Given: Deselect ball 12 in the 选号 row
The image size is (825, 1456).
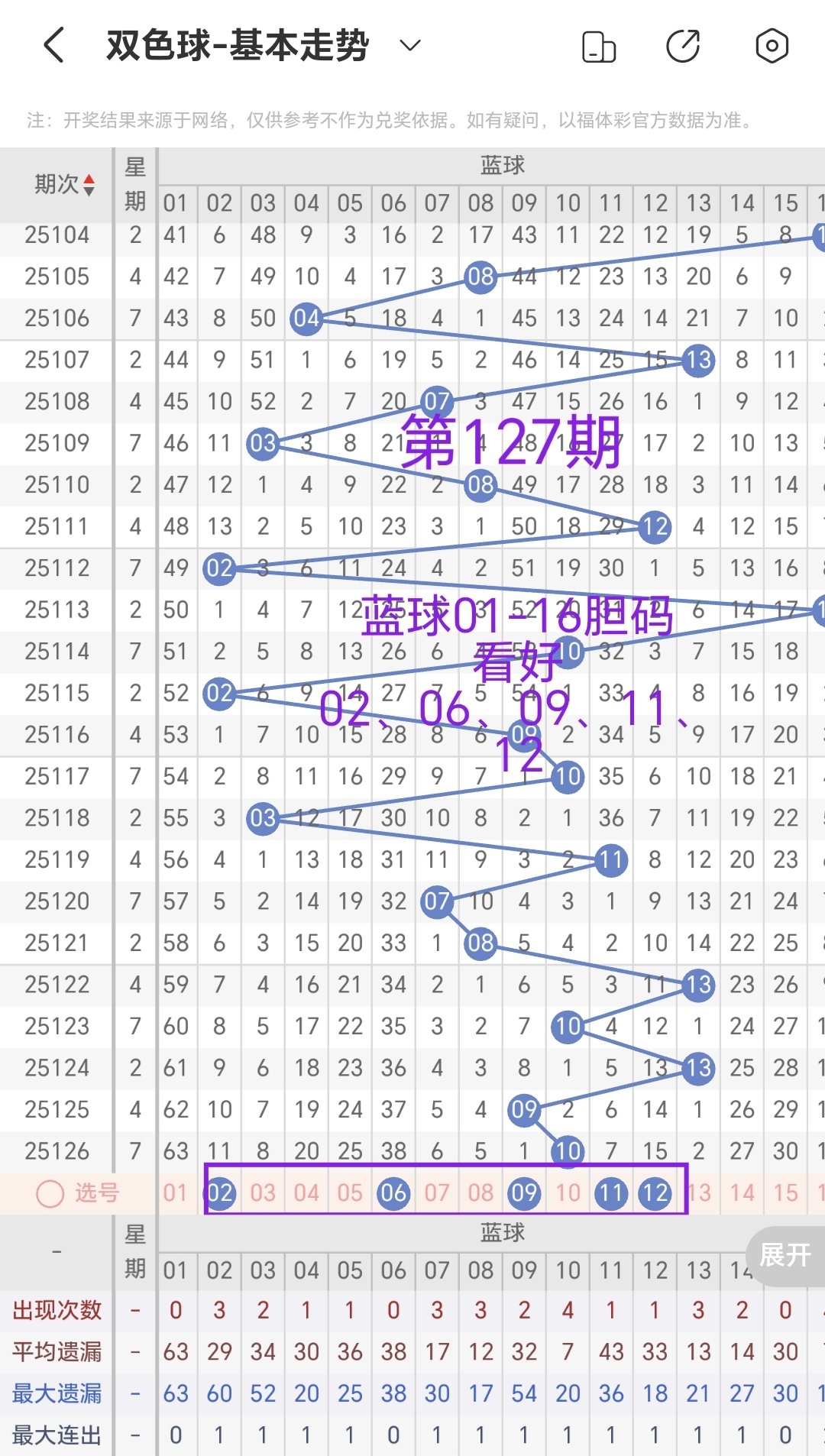Looking at the screenshot, I should coord(655,1192).
